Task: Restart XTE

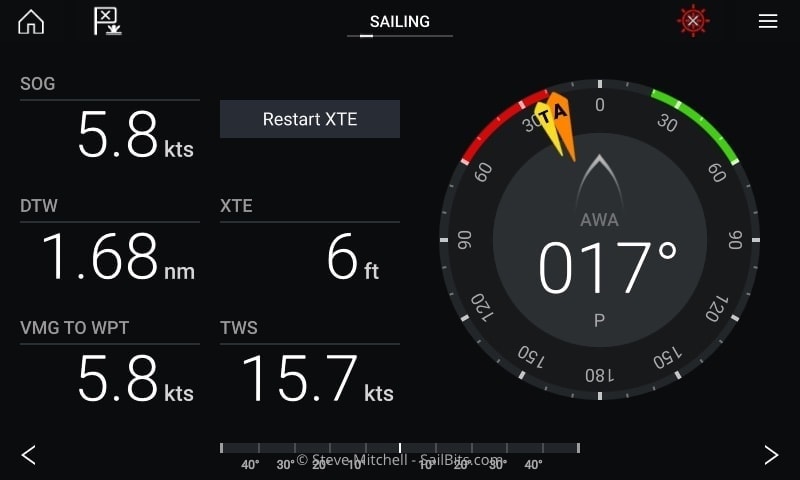Action: pos(309,119)
